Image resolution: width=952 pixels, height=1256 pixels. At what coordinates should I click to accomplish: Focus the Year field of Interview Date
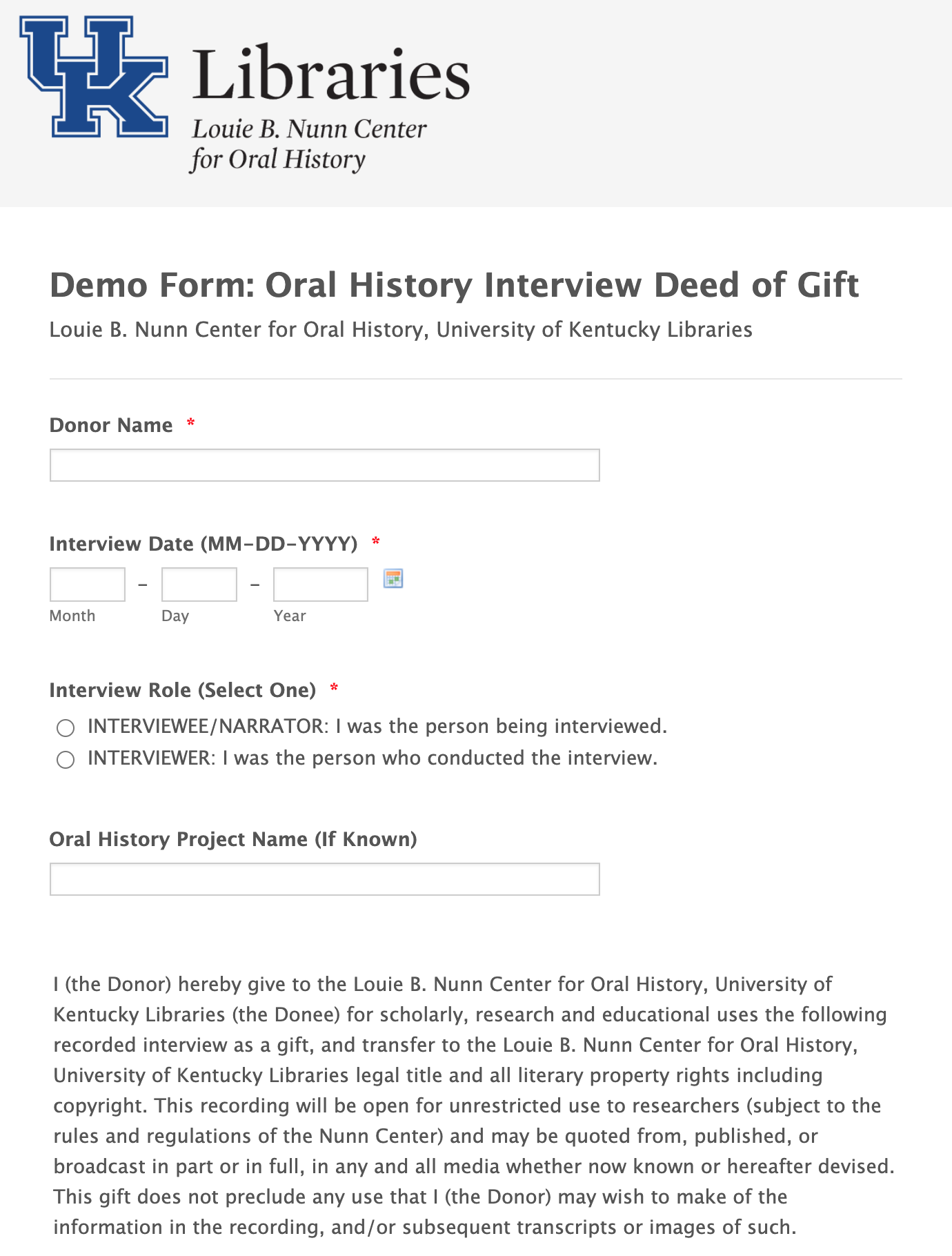click(321, 585)
